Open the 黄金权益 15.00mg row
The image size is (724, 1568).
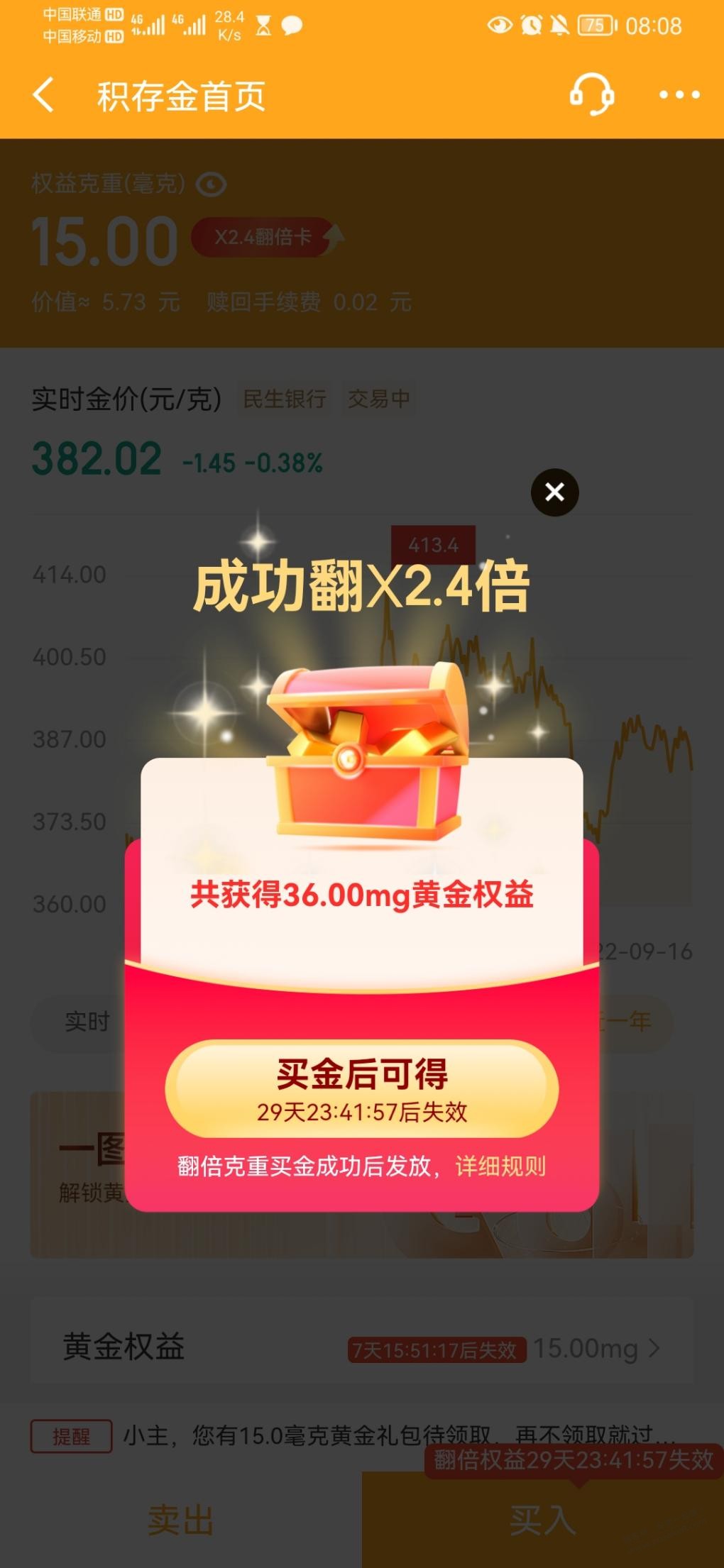[361, 1347]
